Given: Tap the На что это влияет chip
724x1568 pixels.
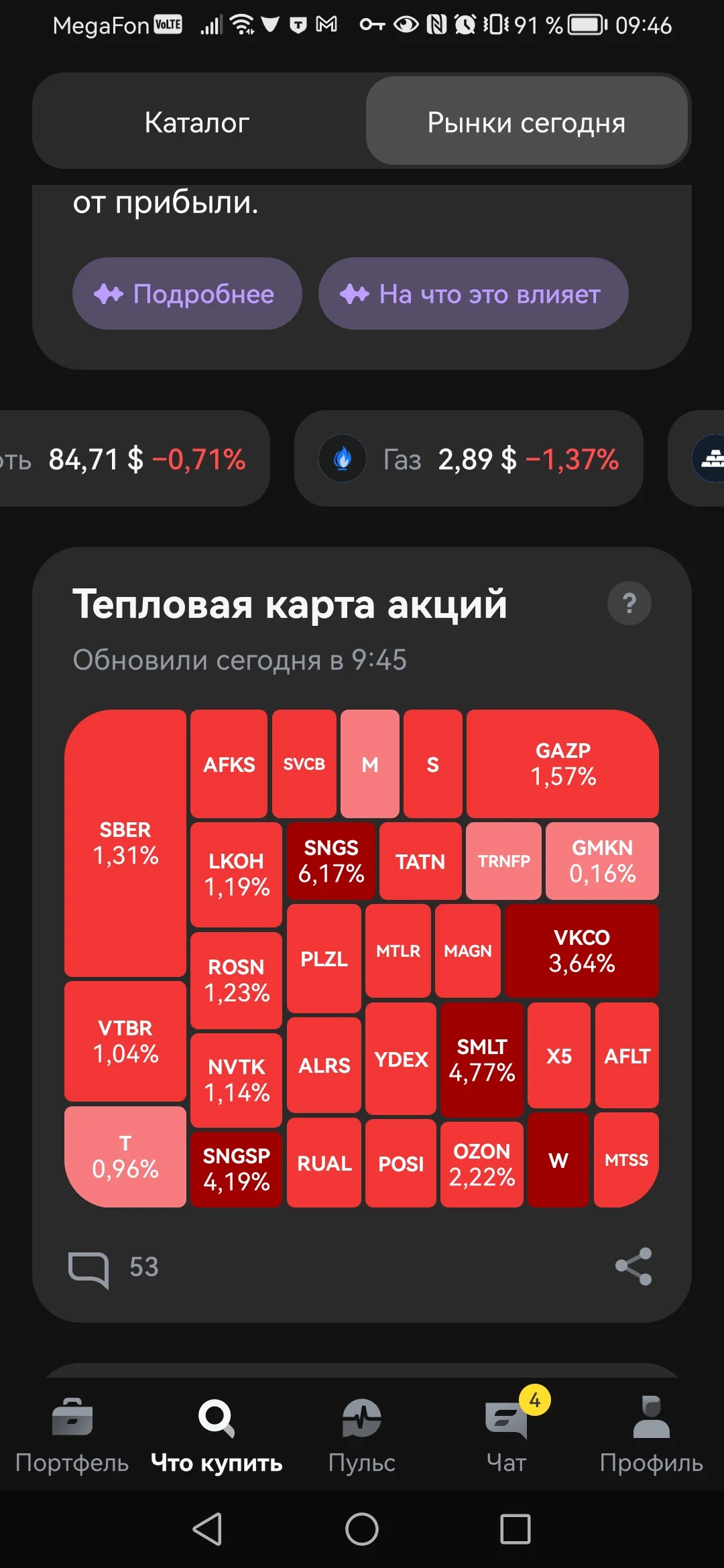Looking at the screenshot, I should [473, 293].
